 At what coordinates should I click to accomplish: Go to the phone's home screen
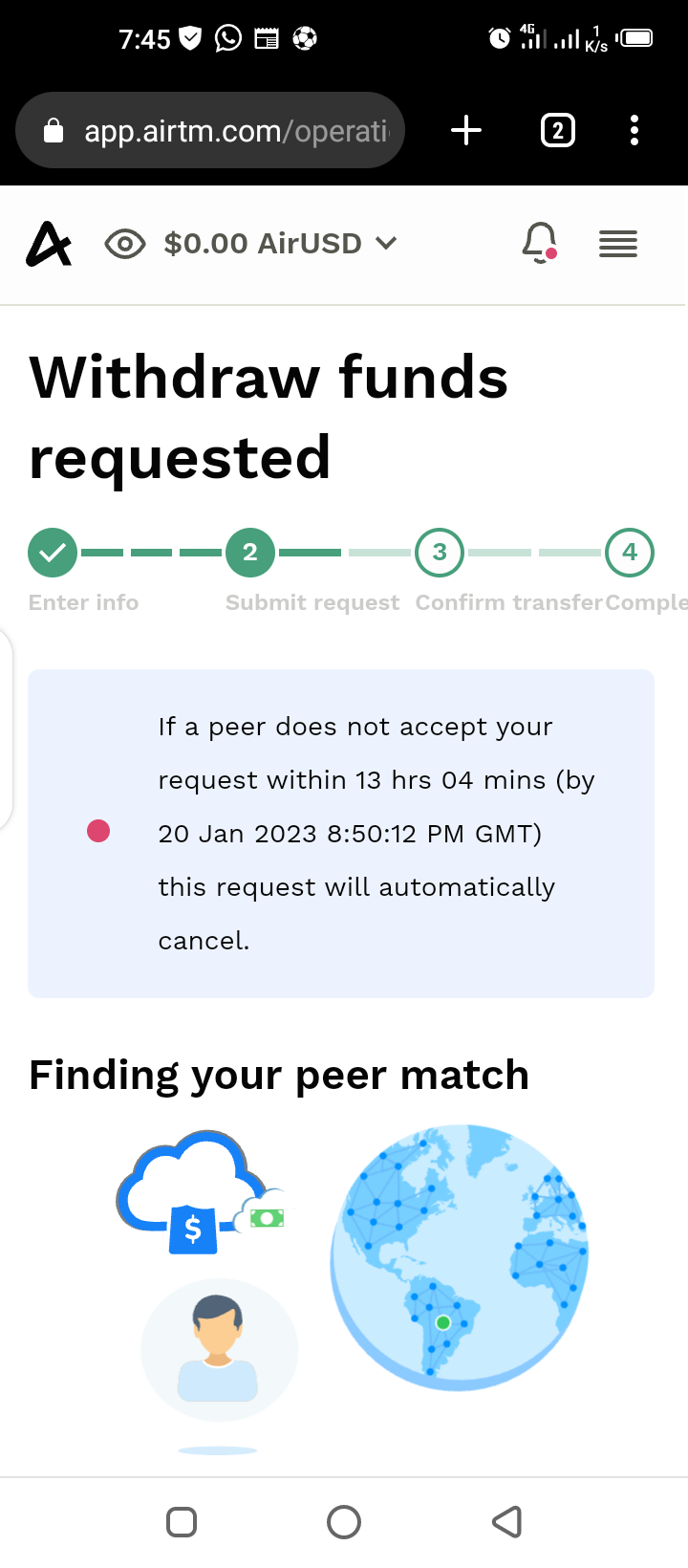click(x=344, y=1521)
